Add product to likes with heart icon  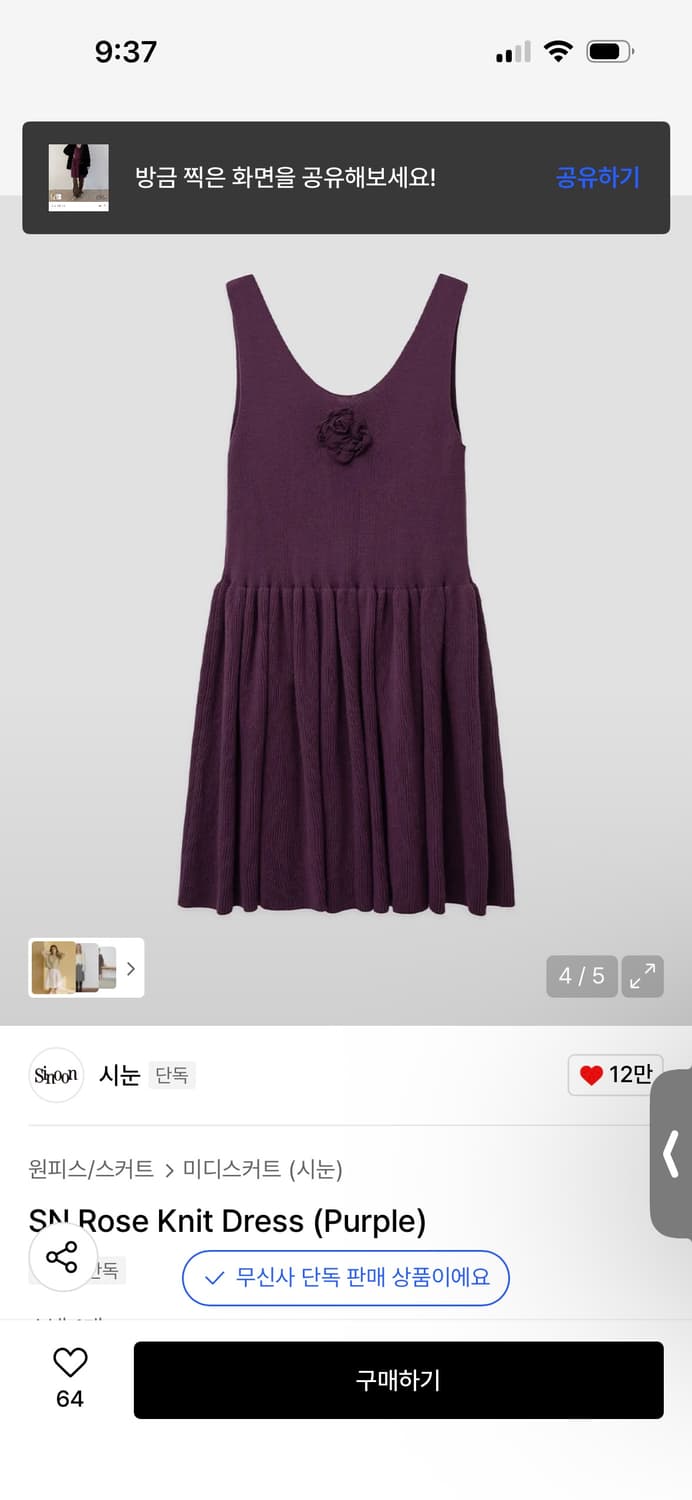coord(70,1378)
